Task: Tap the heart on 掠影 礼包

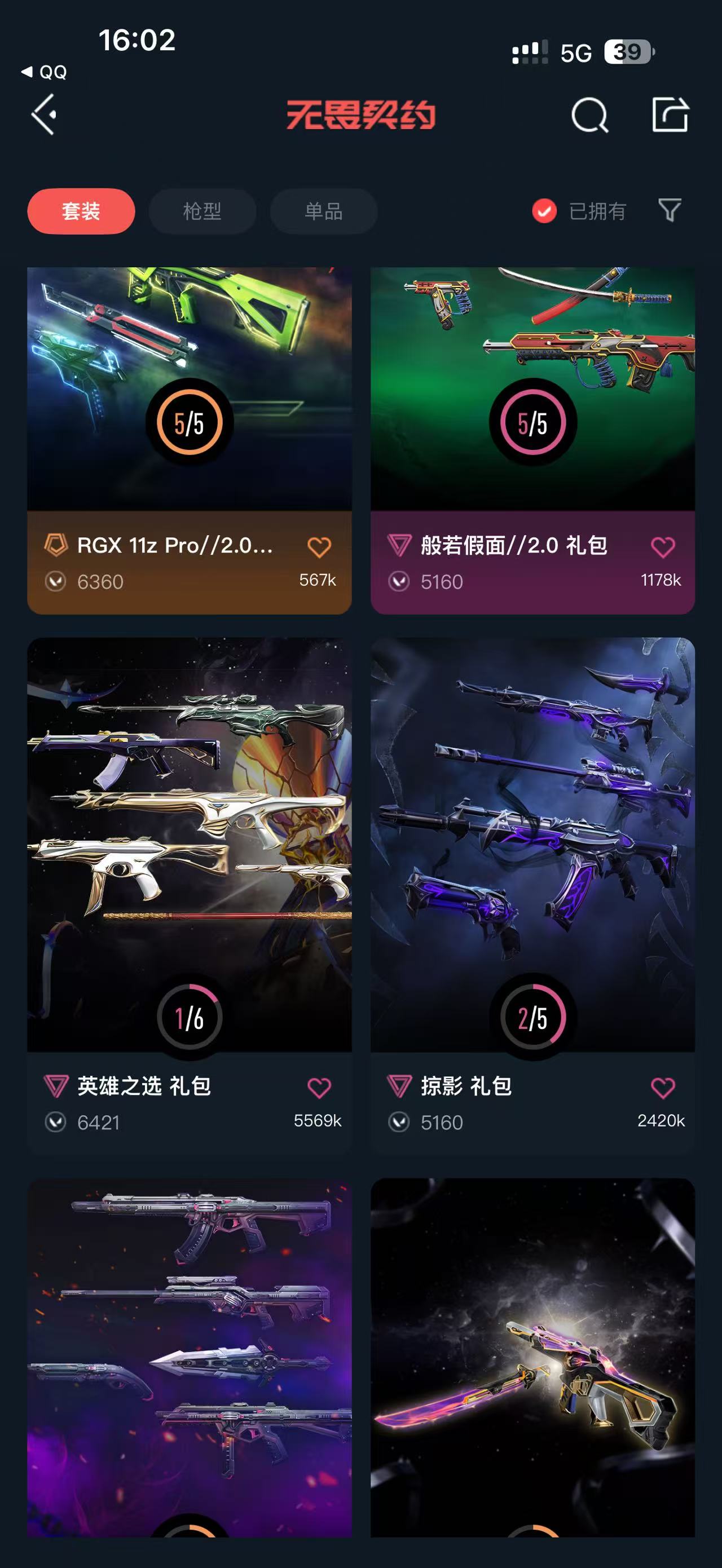Action: tap(663, 1087)
